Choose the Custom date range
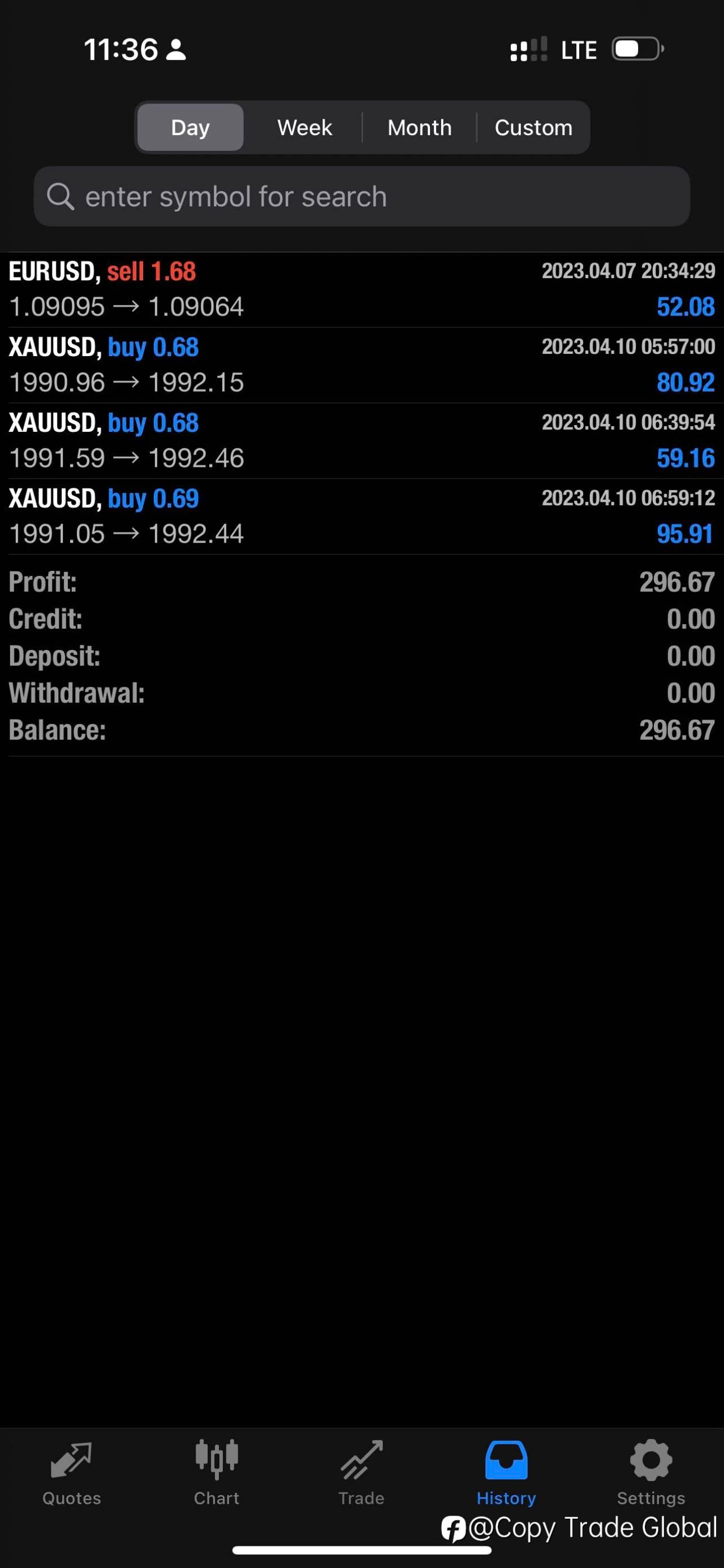724x1568 pixels. (x=533, y=127)
